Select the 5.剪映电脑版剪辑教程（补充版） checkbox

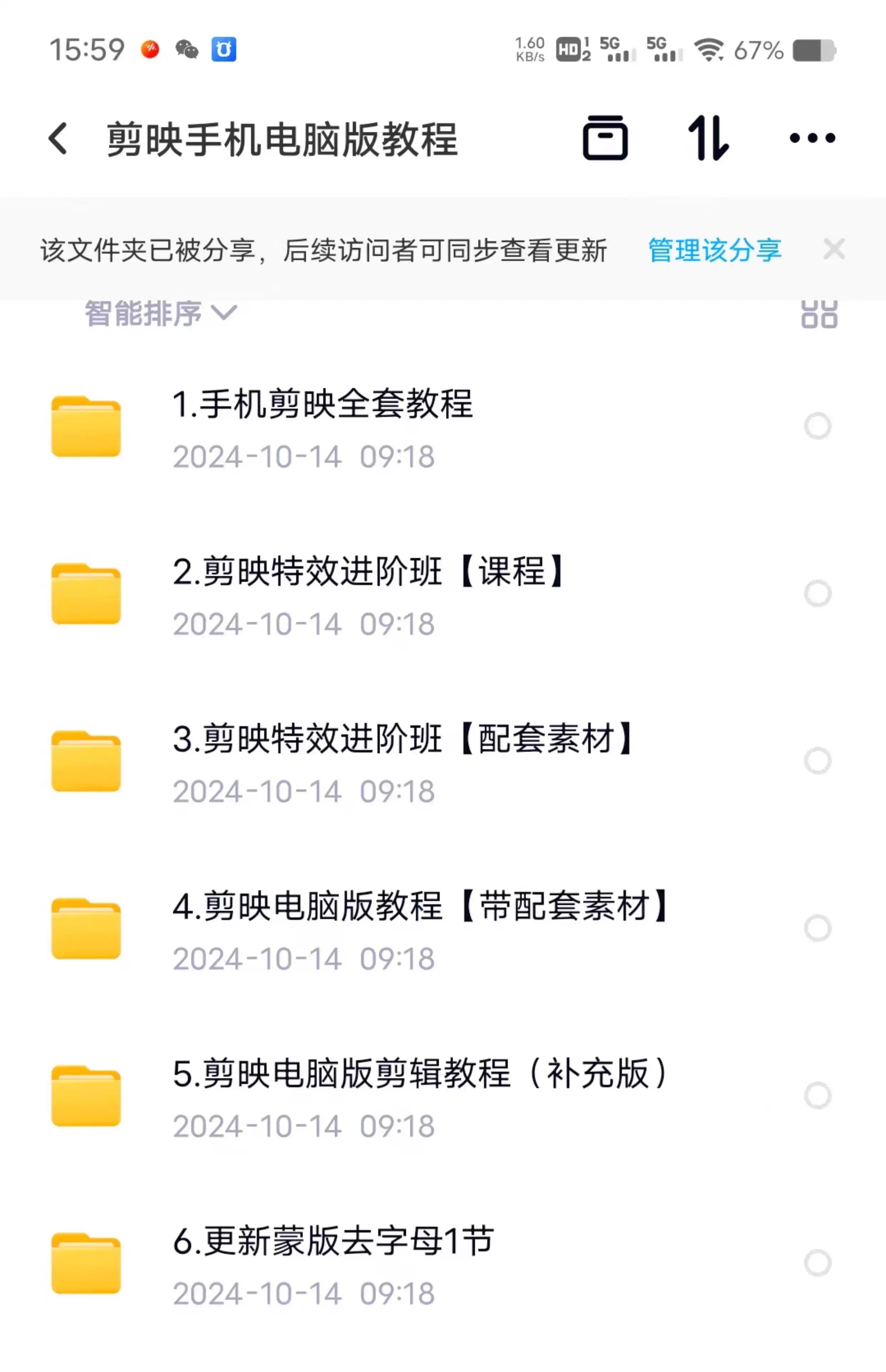(817, 1096)
